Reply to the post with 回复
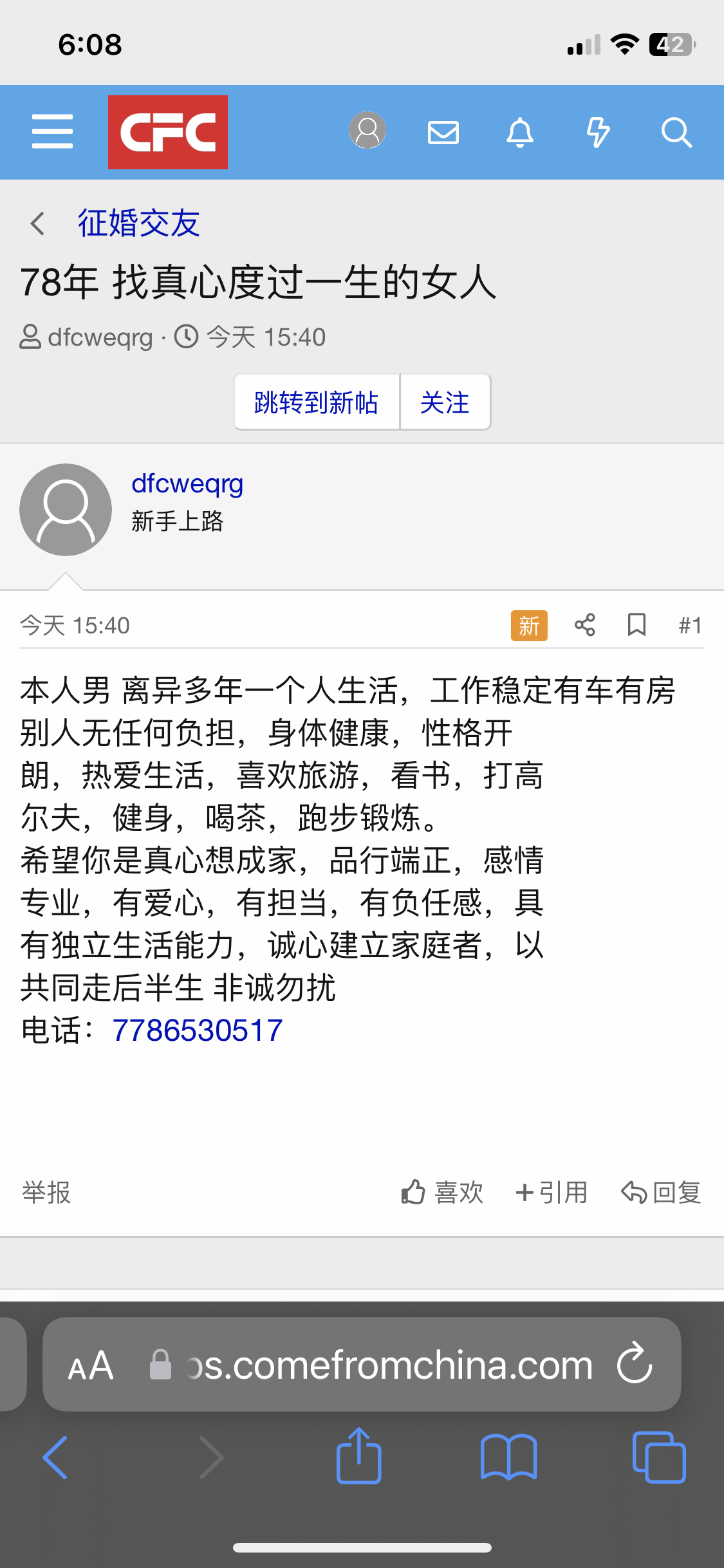The width and height of the screenshot is (724, 1568). coord(661,1192)
